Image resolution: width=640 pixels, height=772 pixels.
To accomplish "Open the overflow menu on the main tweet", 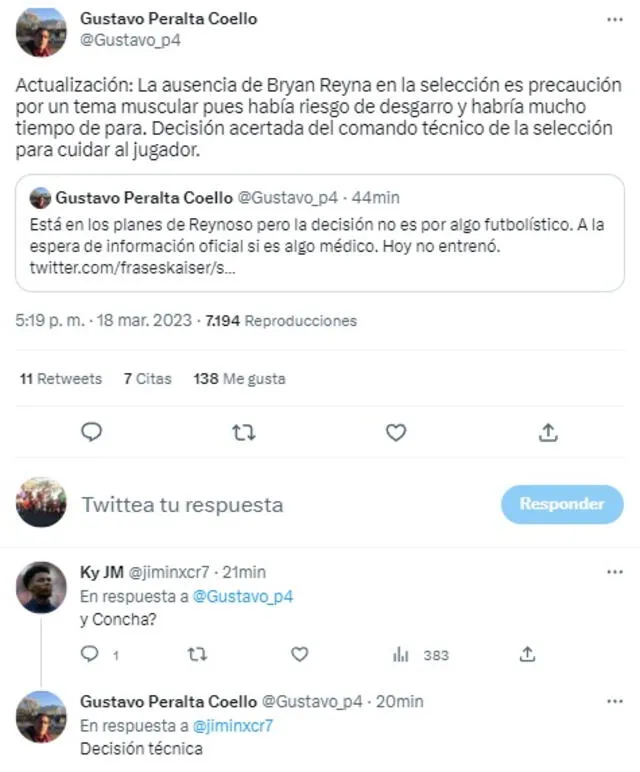I will click(613, 21).
